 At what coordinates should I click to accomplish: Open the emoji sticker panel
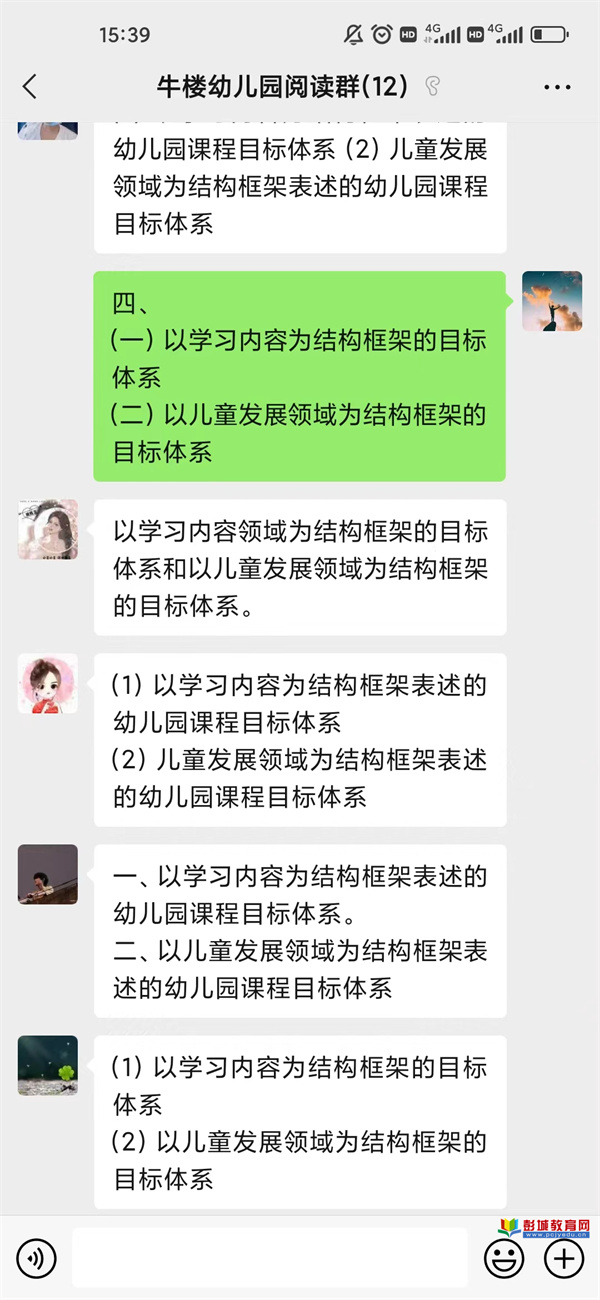tap(504, 1257)
